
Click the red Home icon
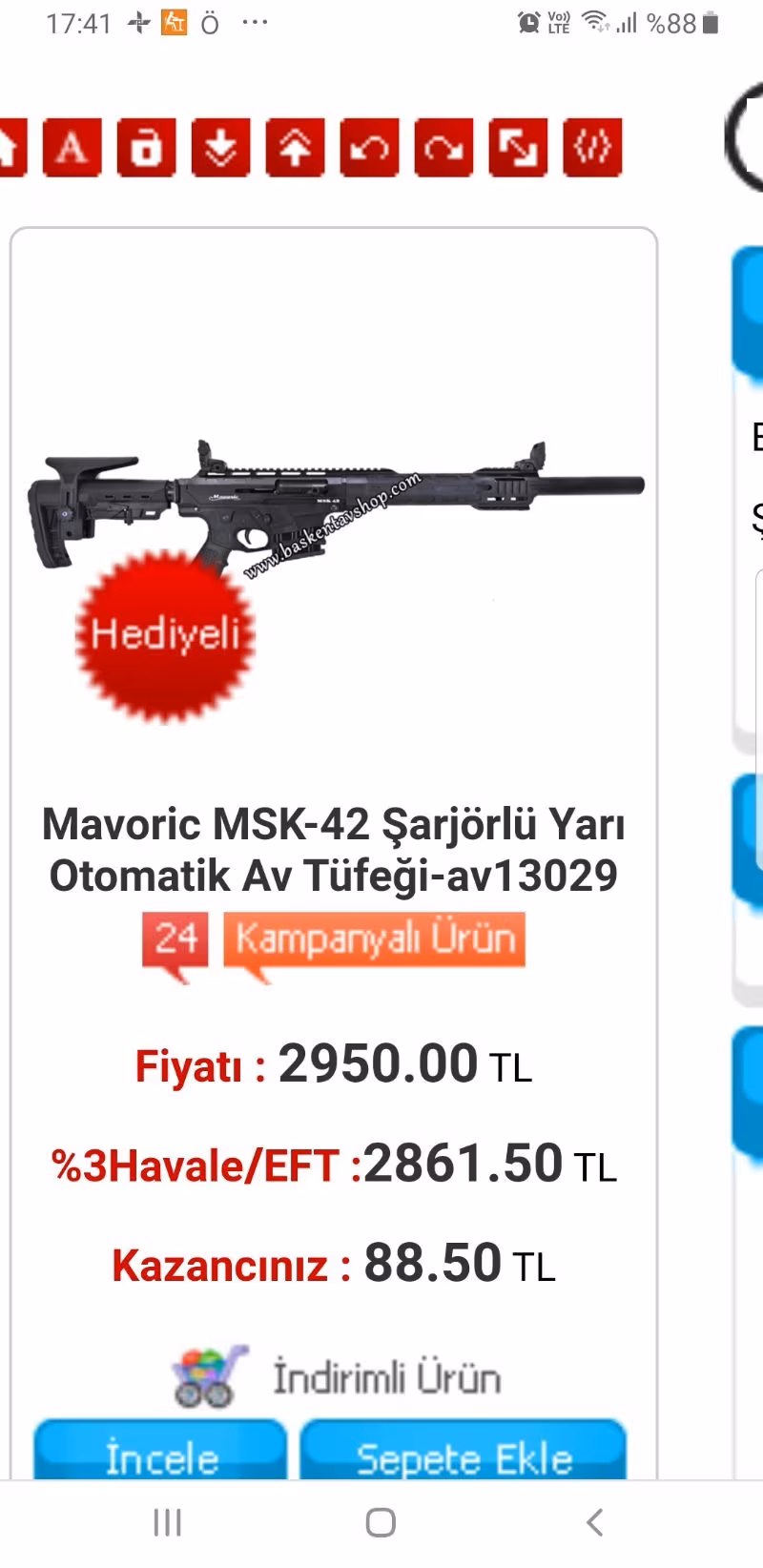10,148
